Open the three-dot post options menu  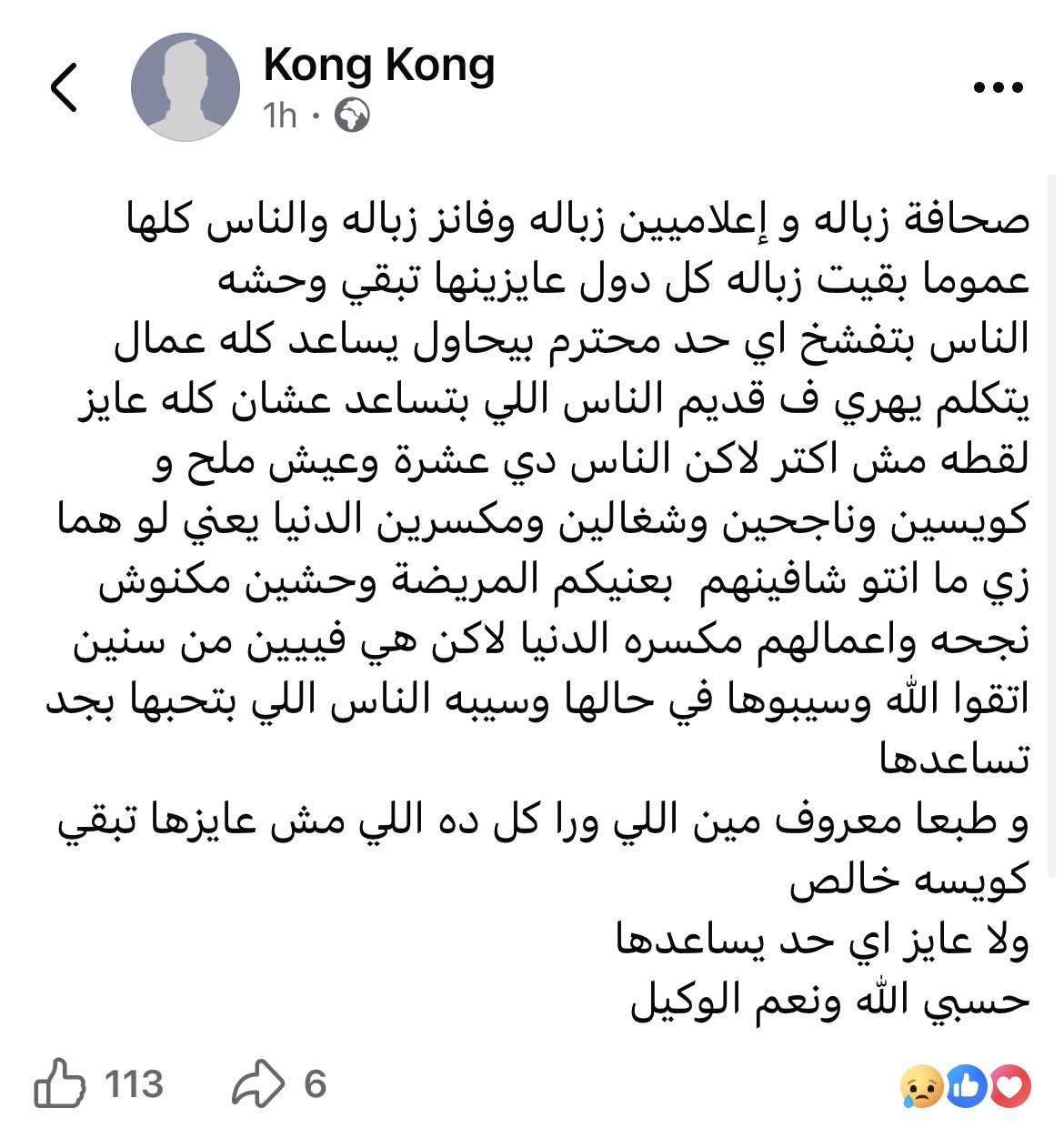pyautogui.click(x=998, y=88)
